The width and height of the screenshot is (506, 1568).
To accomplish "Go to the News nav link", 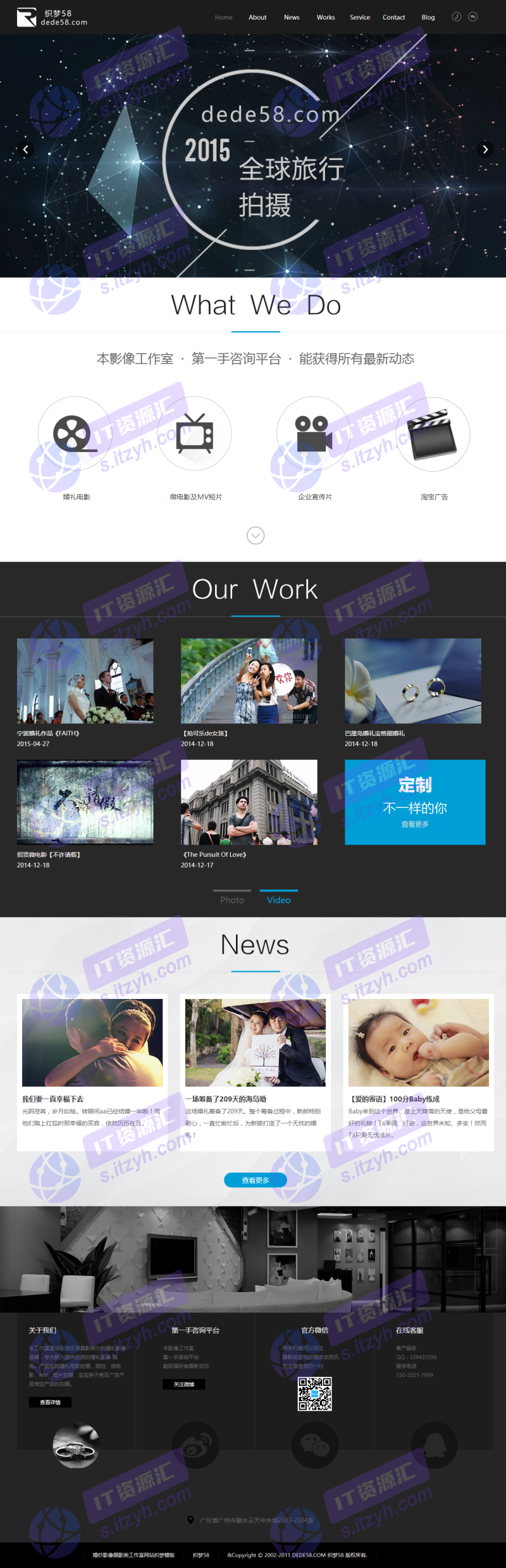I will pos(292,17).
